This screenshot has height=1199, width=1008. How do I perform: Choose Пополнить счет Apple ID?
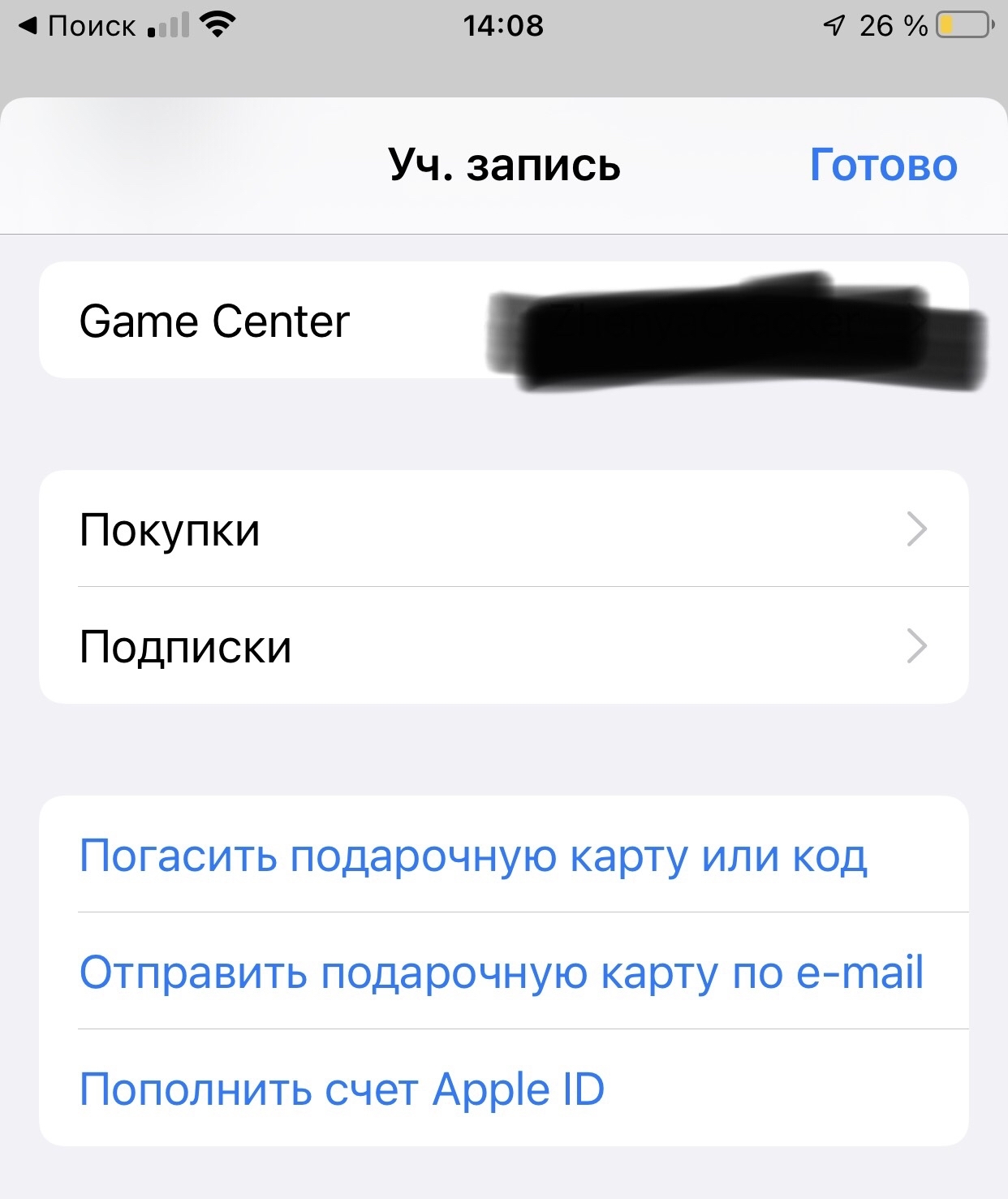coord(342,1089)
